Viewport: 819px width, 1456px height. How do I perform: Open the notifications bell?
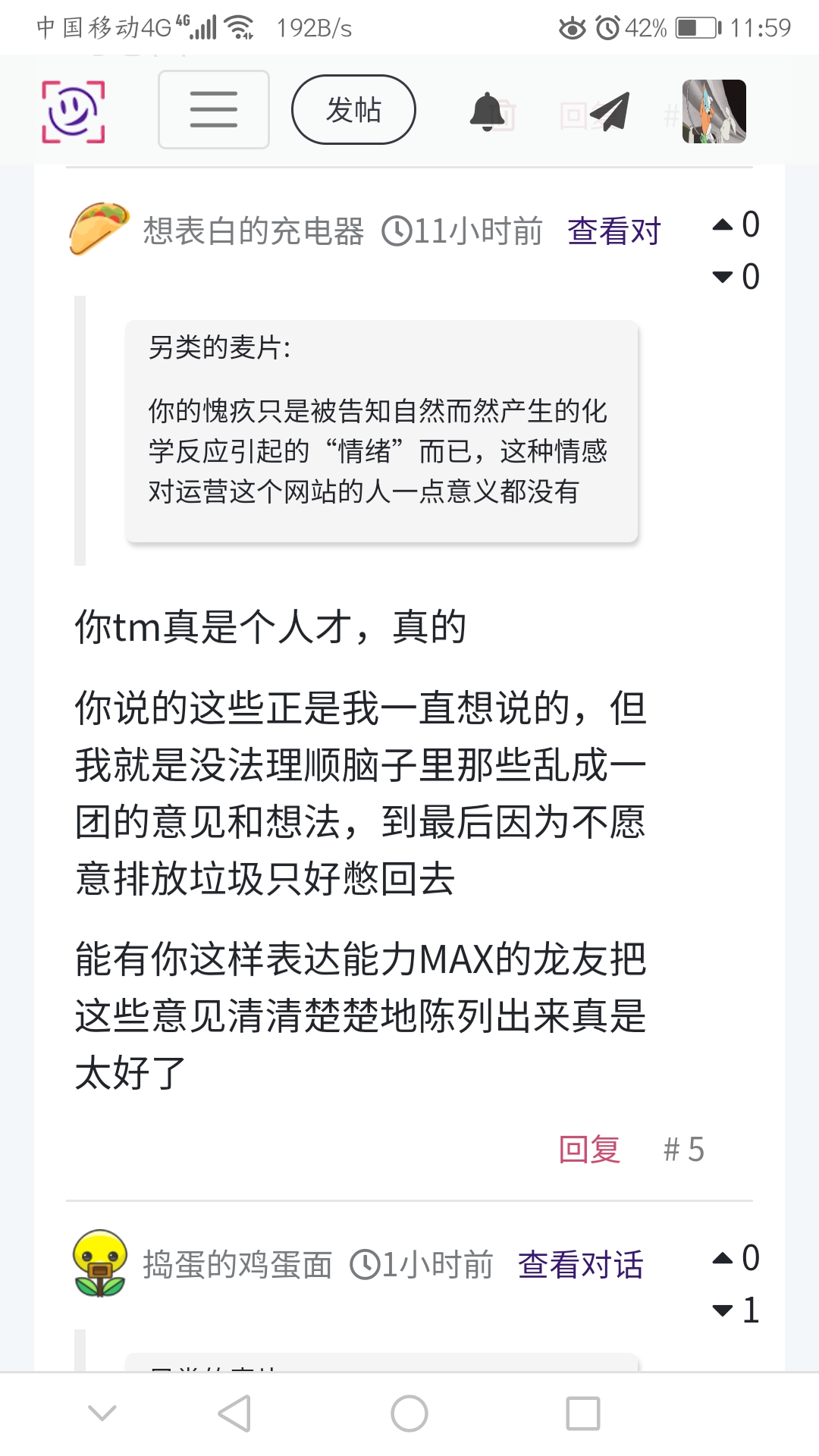488,112
